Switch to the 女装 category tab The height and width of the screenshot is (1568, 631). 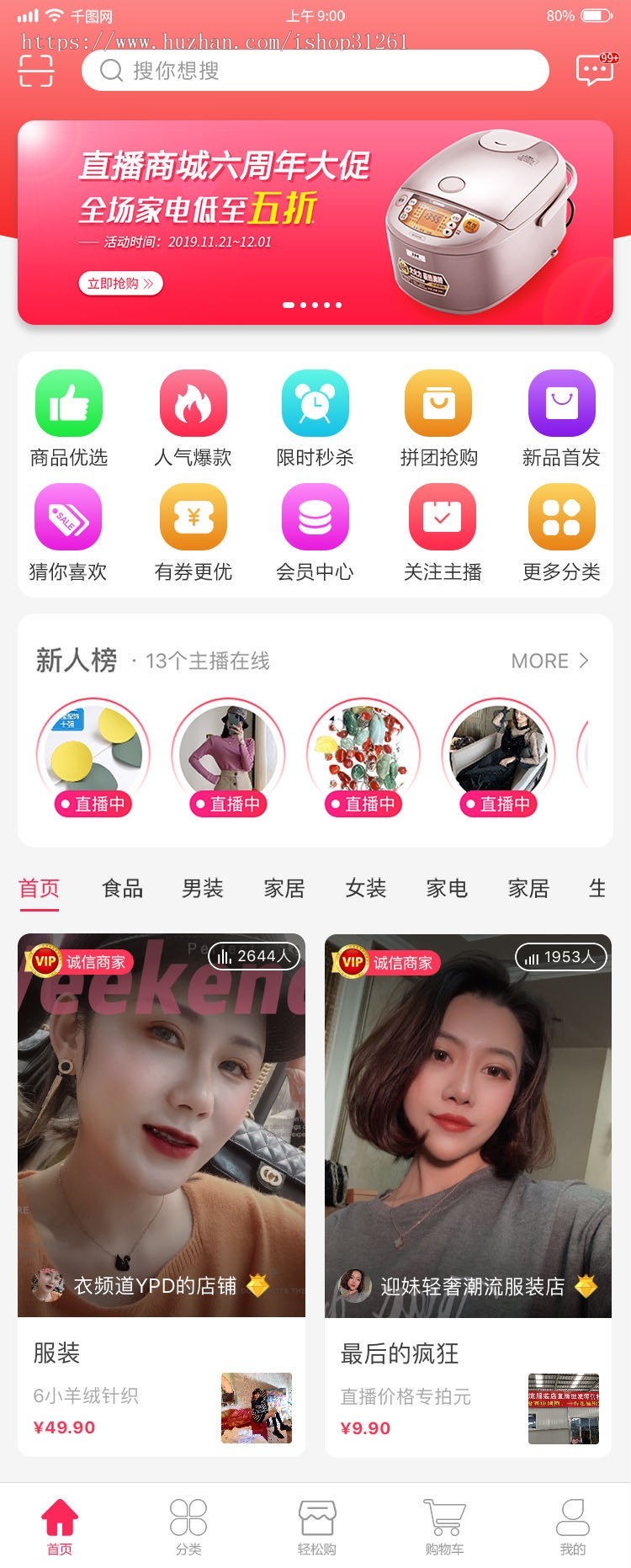point(364,887)
